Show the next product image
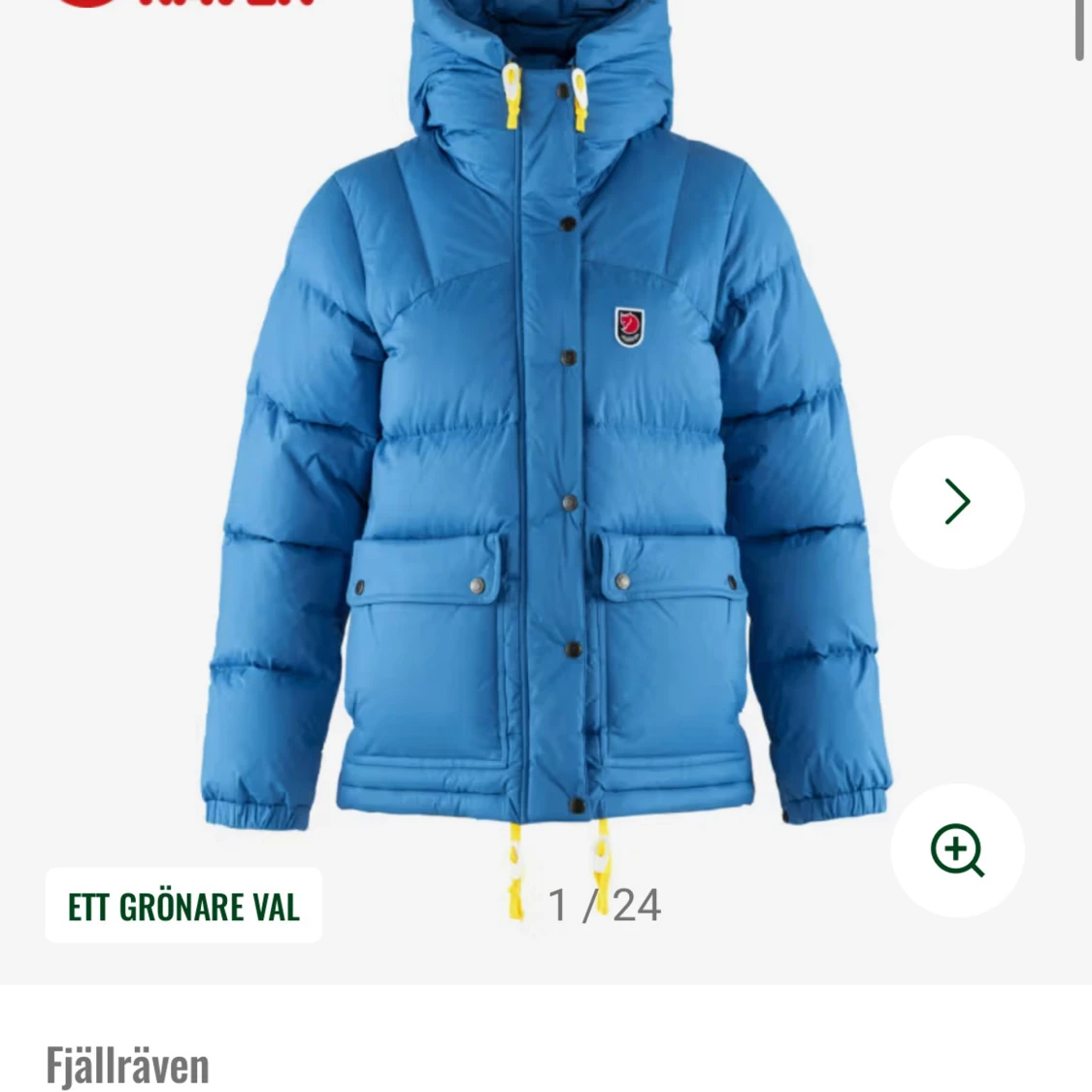Viewport: 1092px width, 1092px height. click(957, 502)
